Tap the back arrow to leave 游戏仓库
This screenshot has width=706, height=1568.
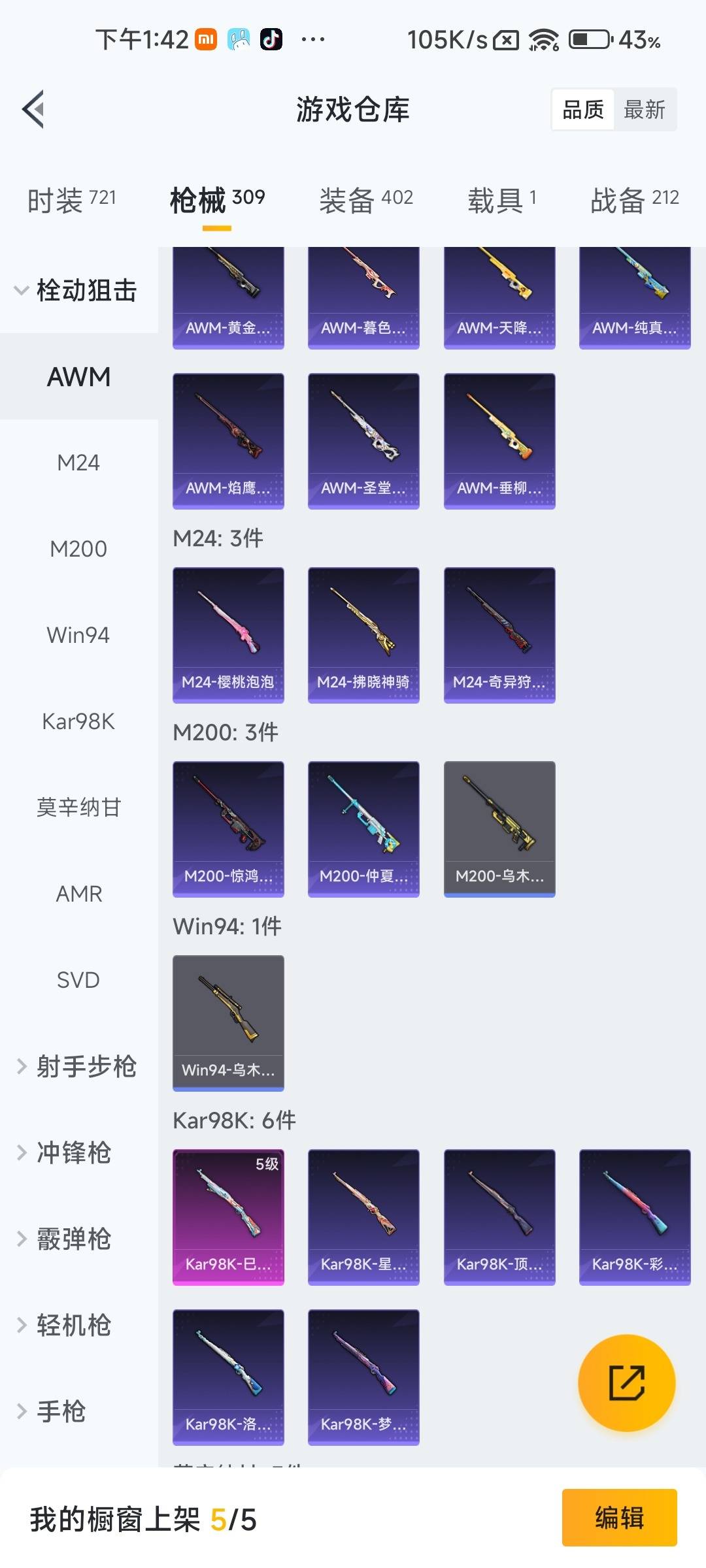coord(31,109)
